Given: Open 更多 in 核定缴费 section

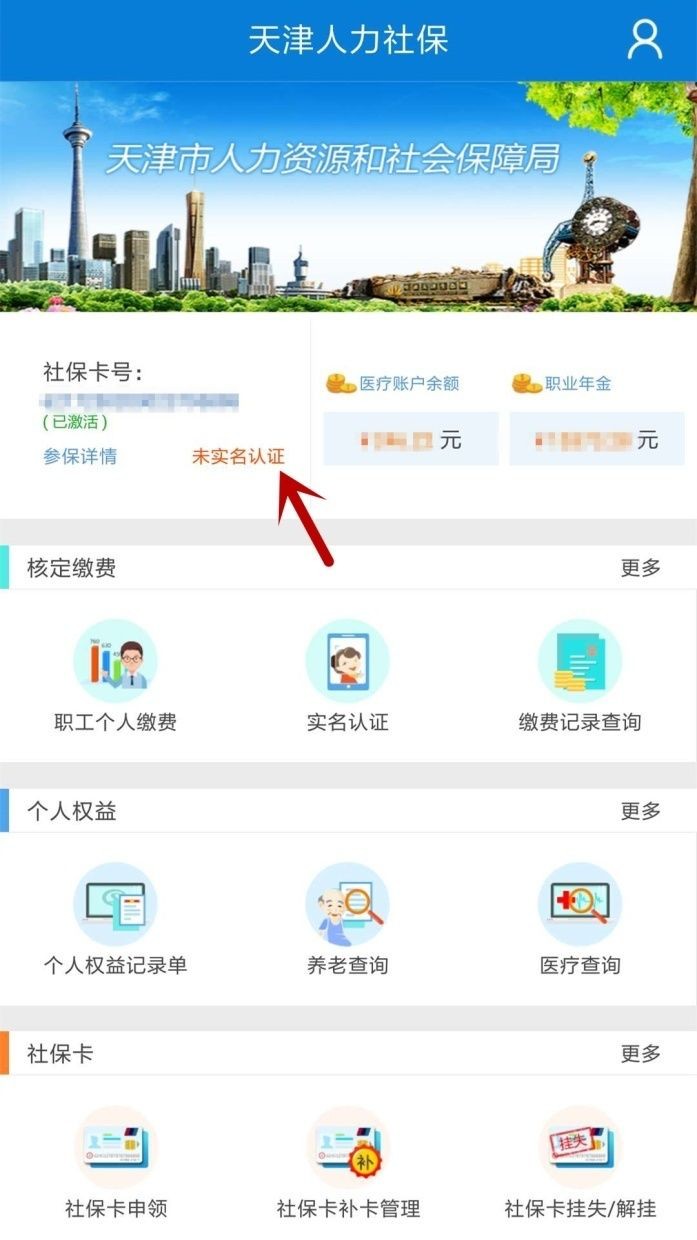Looking at the screenshot, I should click(641, 568).
